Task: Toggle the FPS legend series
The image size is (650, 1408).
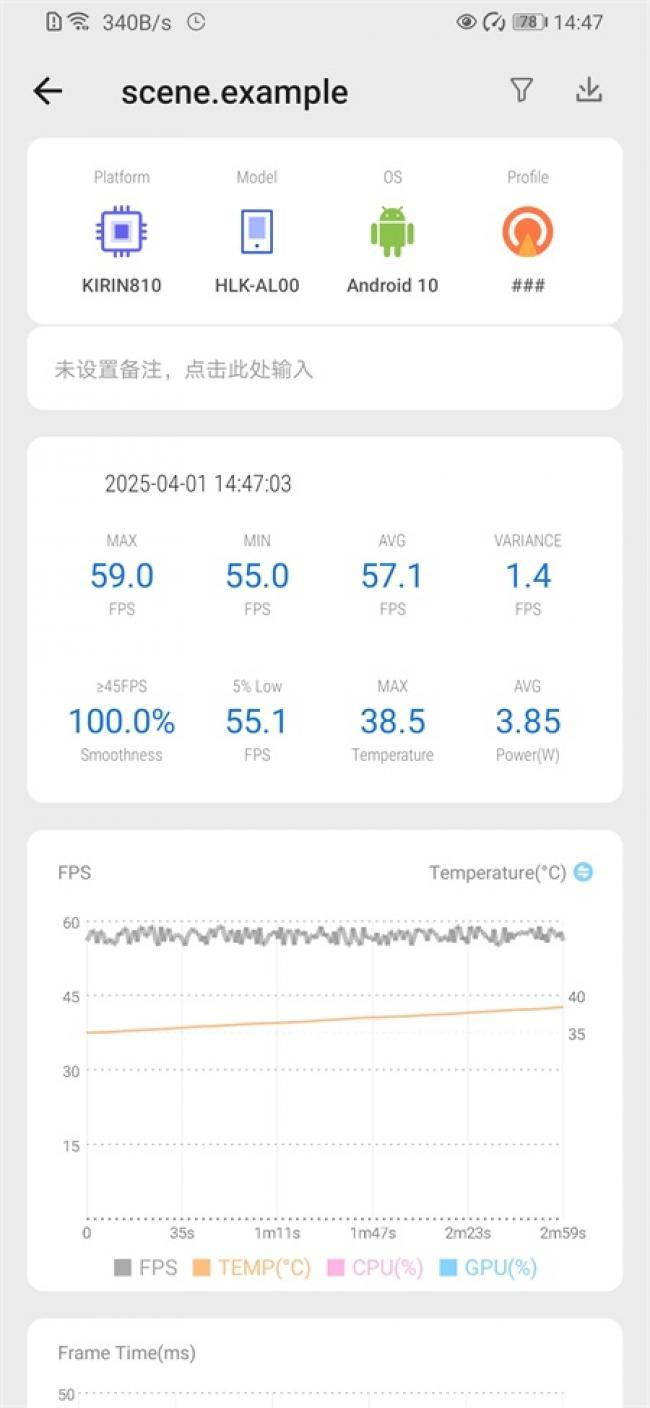Action: [145, 1268]
